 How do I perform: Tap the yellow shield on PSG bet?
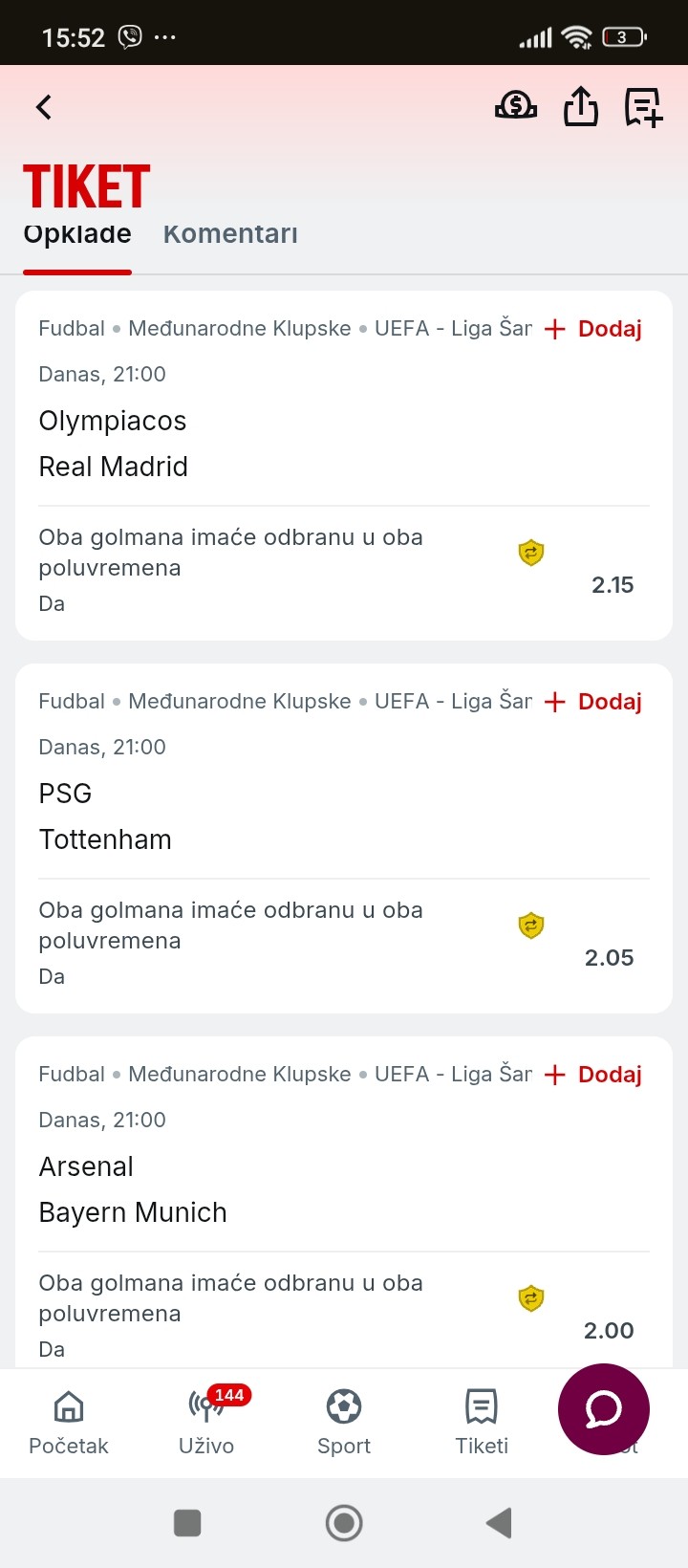(x=531, y=926)
